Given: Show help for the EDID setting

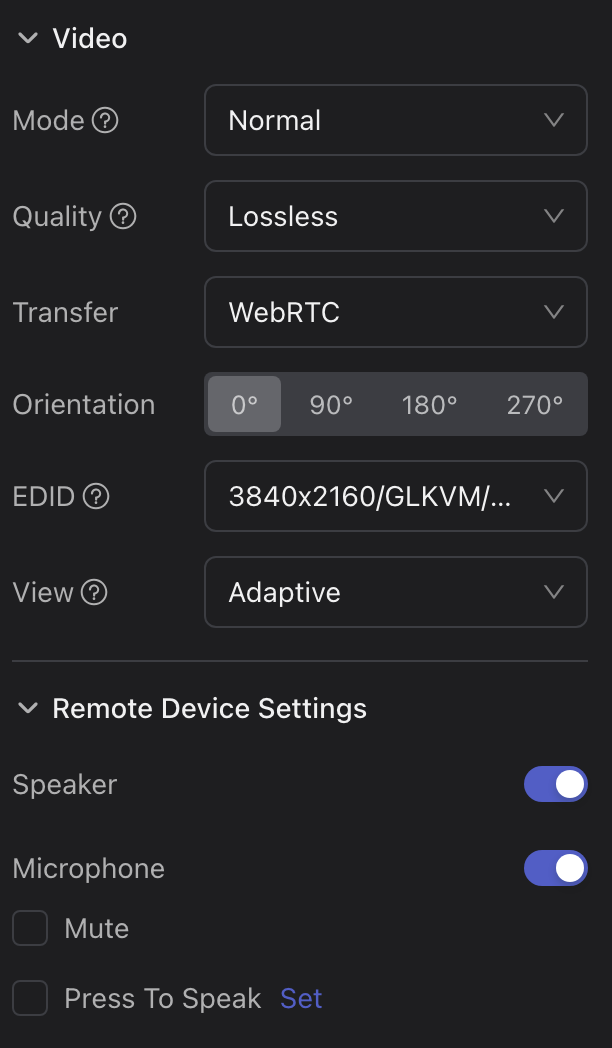Looking at the screenshot, I should (x=96, y=497).
